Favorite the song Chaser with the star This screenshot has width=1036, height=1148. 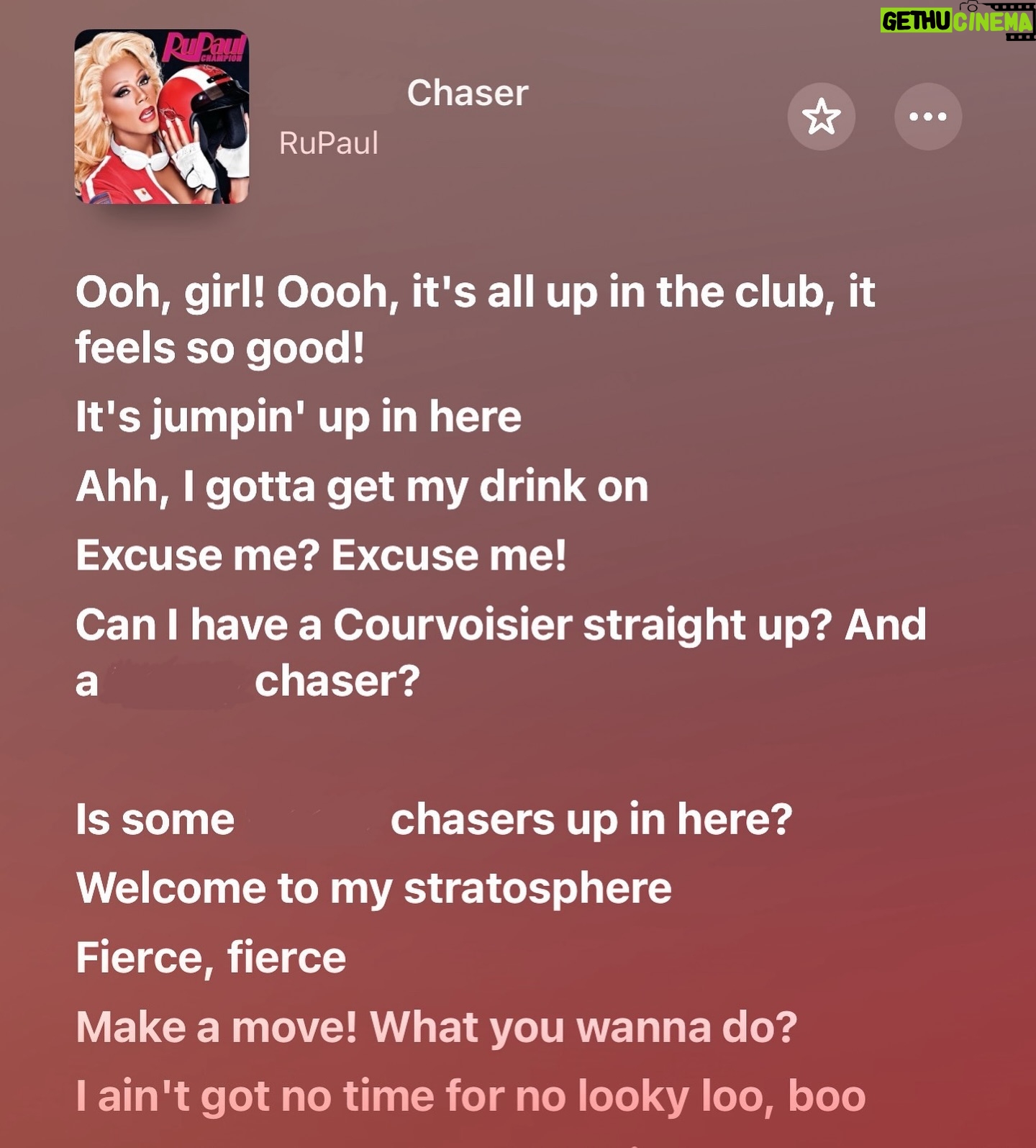pyautogui.click(x=821, y=117)
